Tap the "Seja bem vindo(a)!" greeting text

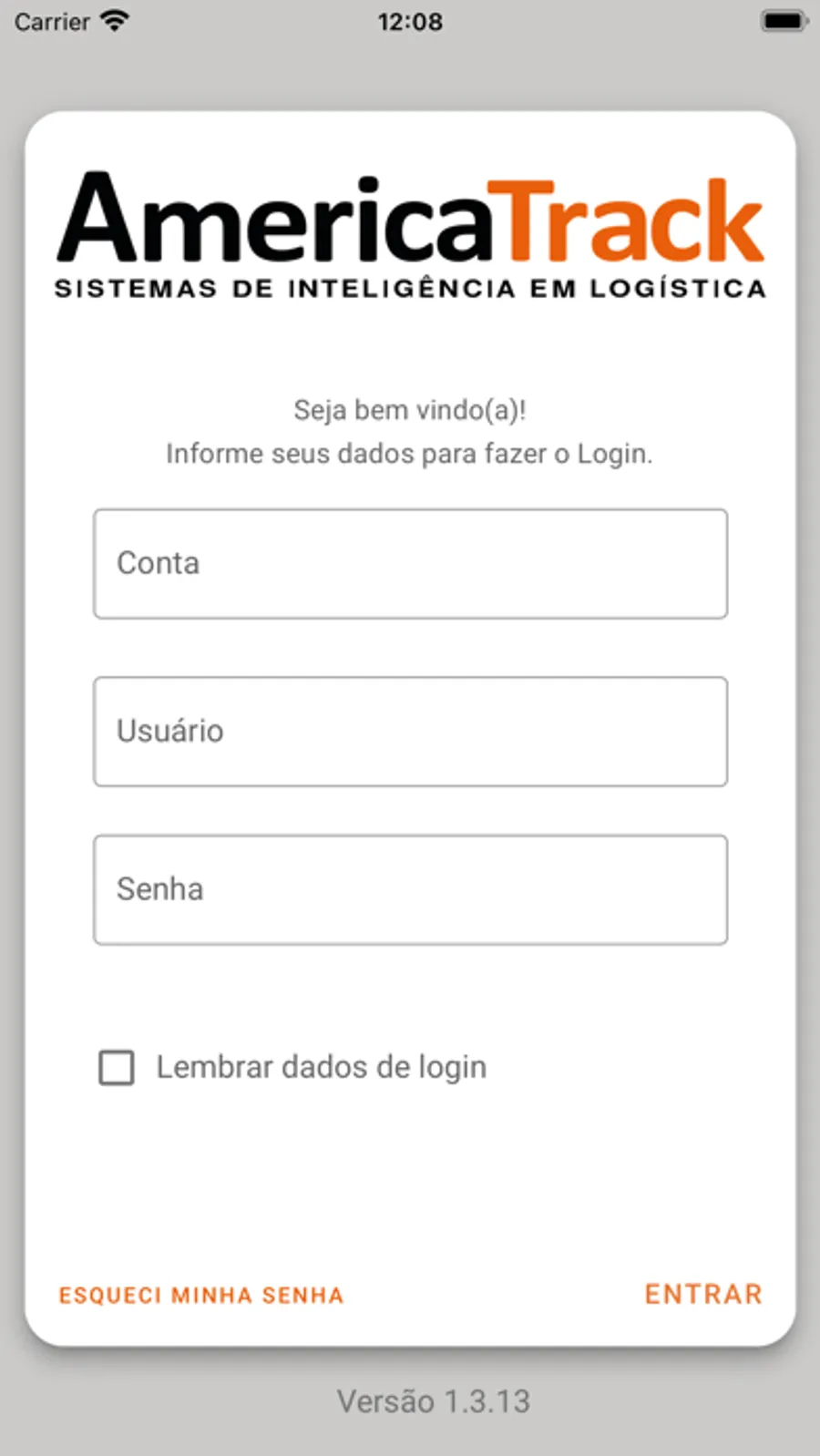(410, 409)
